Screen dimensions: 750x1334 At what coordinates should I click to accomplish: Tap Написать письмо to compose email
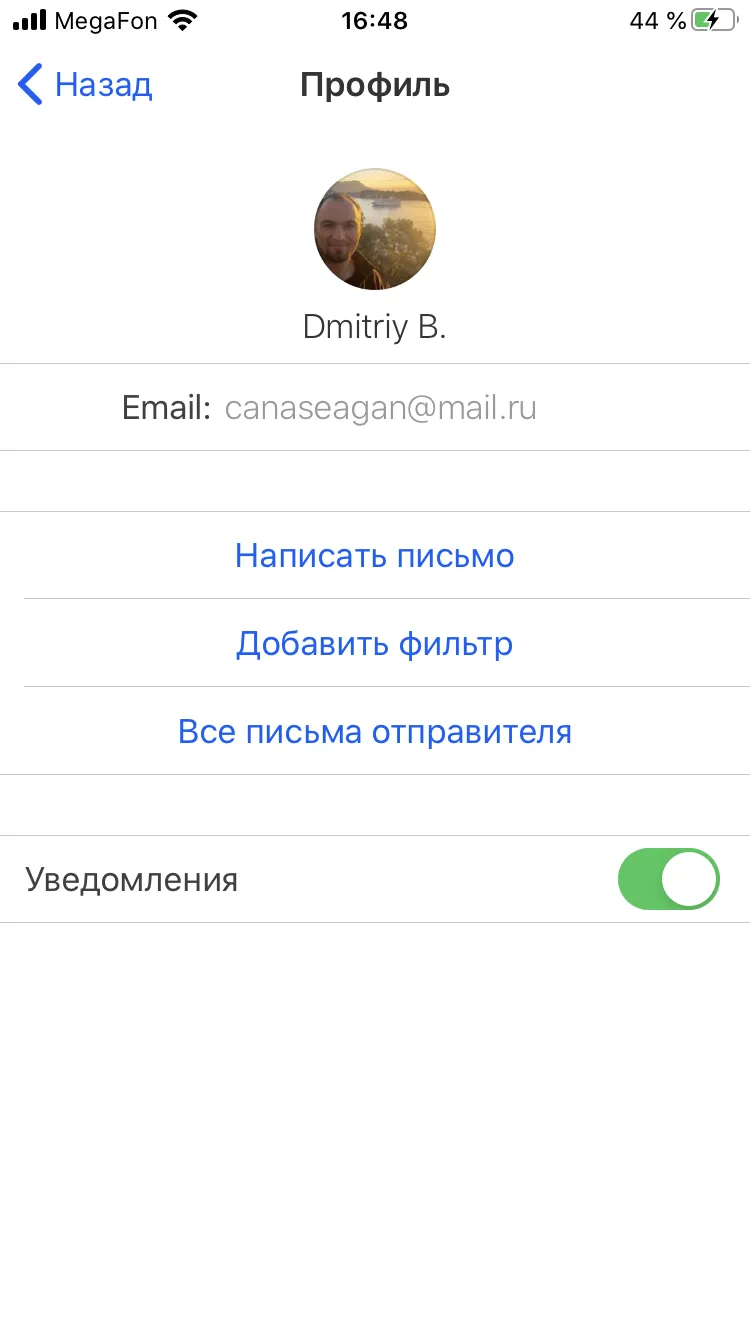pyautogui.click(x=375, y=555)
